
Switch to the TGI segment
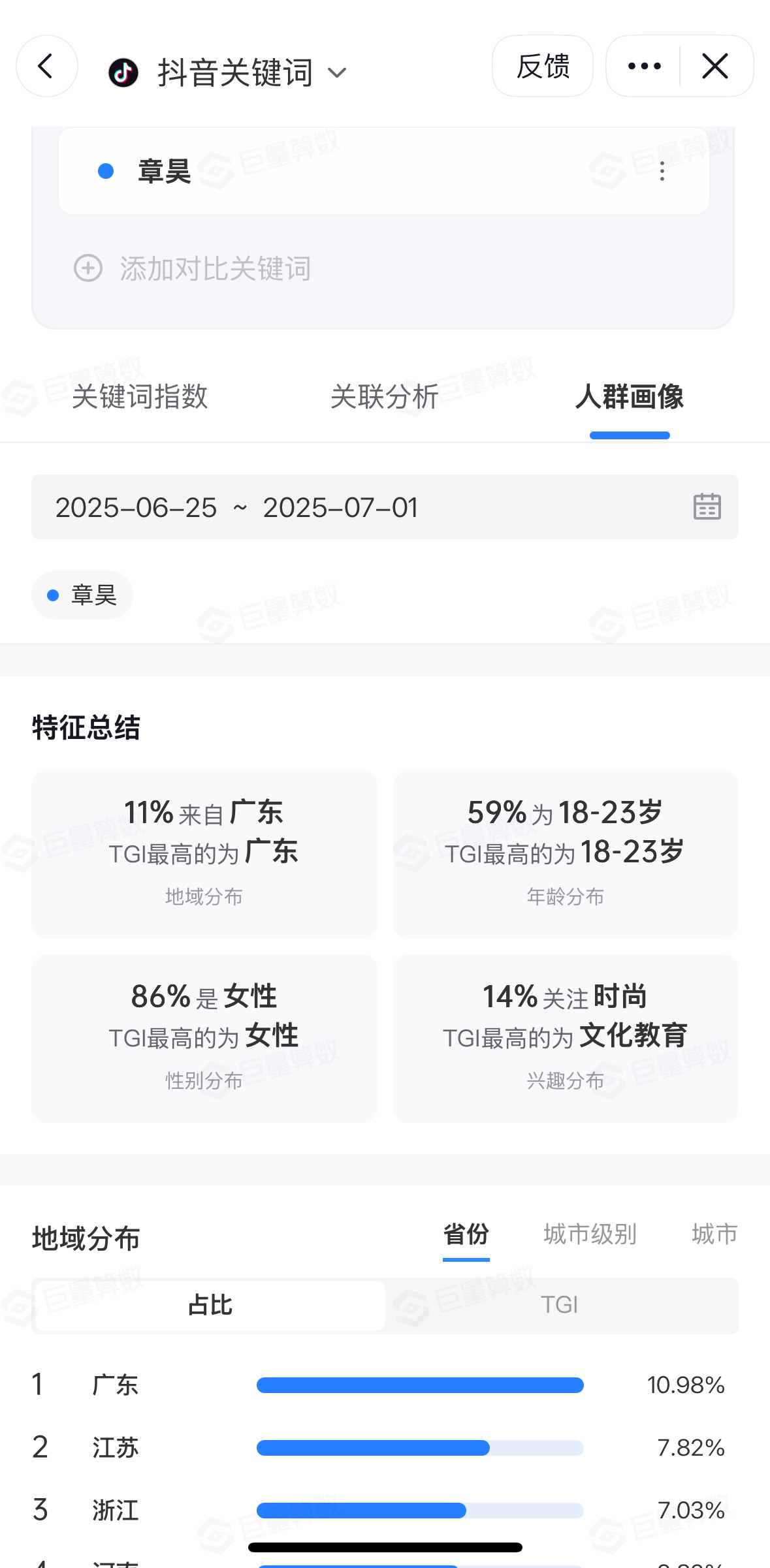[x=560, y=1306]
